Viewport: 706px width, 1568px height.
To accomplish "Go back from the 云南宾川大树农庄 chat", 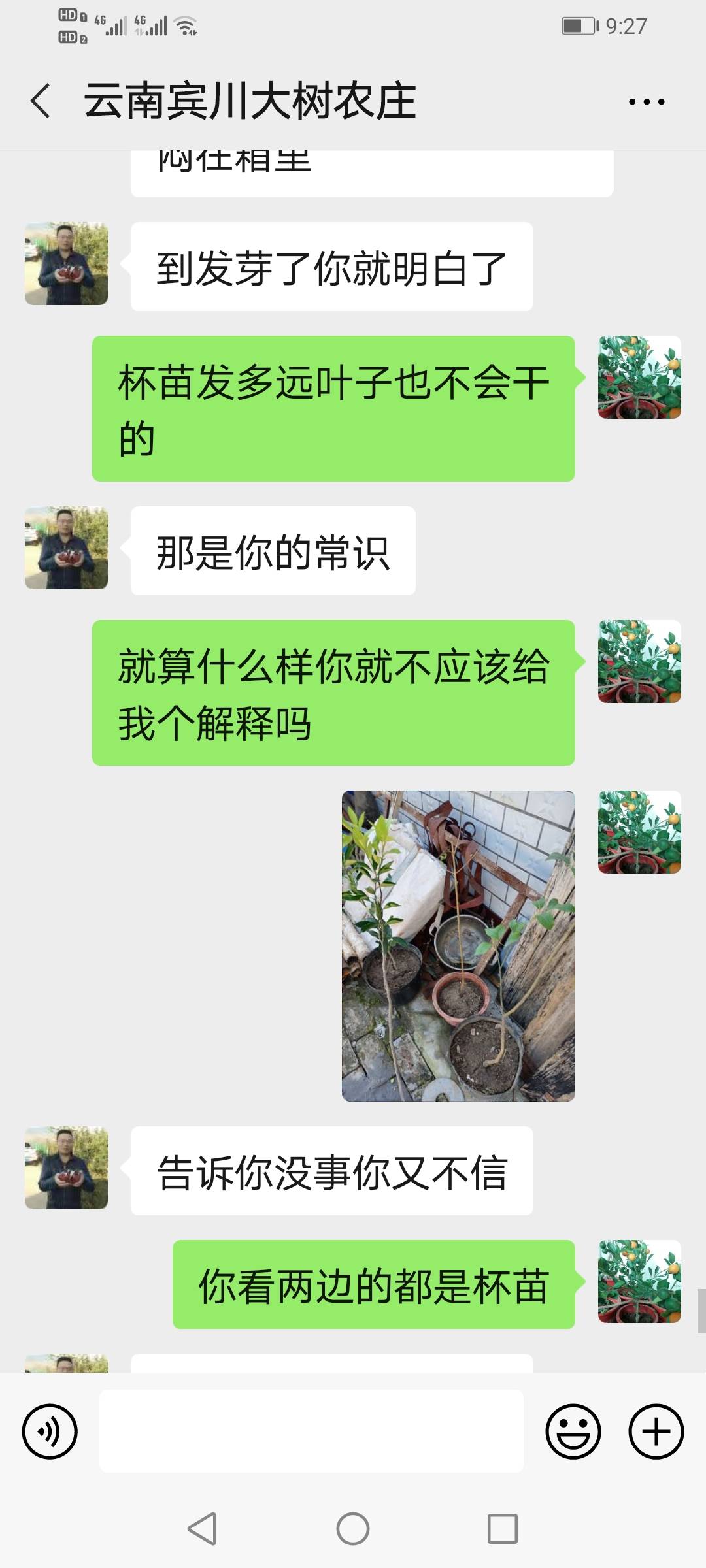I will click(x=41, y=101).
